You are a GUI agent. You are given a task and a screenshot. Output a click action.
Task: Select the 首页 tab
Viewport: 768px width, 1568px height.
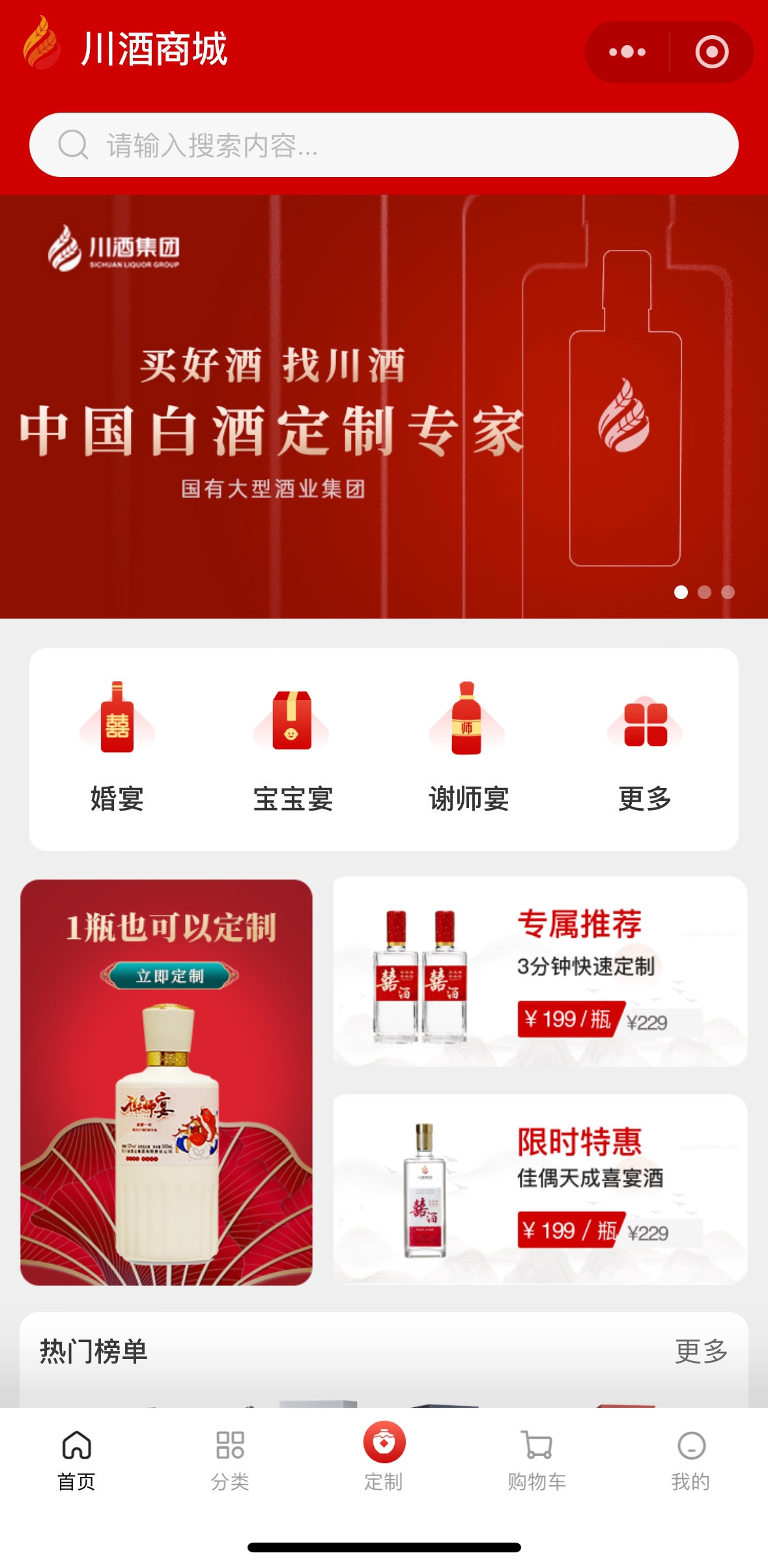click(77, 1459)
